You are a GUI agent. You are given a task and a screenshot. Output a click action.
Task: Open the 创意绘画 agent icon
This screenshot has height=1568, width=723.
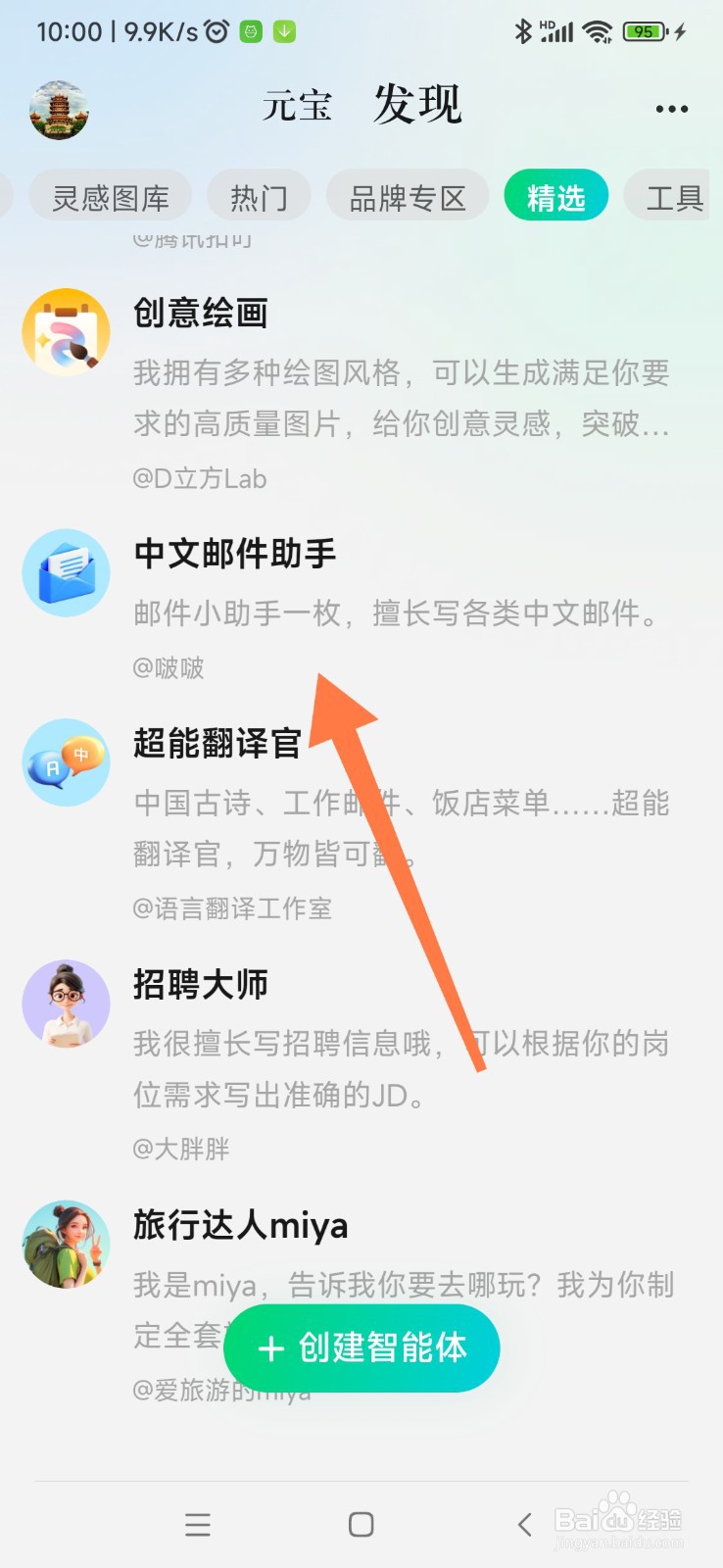(x=66, y=331)
